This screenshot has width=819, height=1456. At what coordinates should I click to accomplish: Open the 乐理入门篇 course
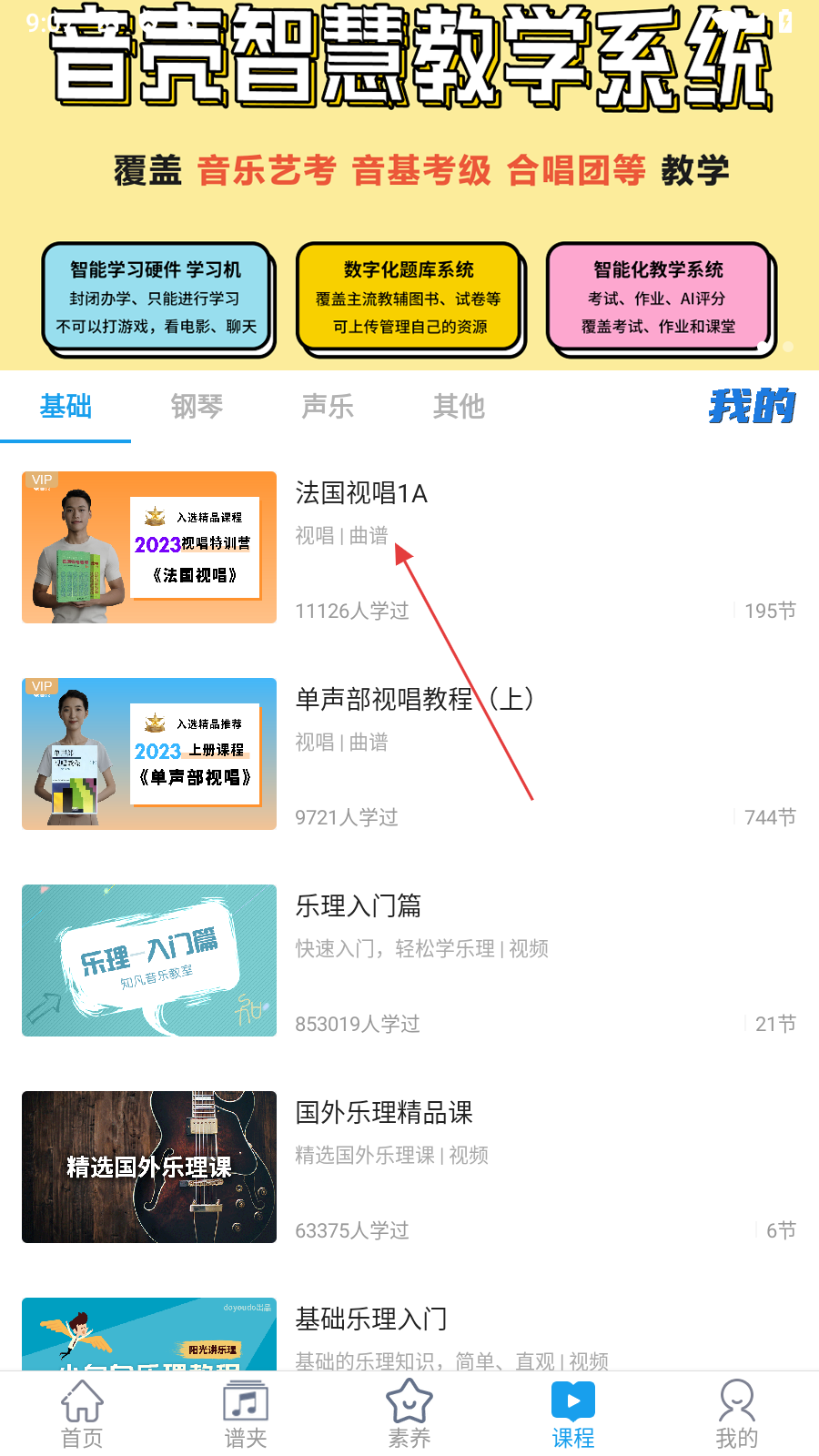pyautogui.click(x=409, y=960)
